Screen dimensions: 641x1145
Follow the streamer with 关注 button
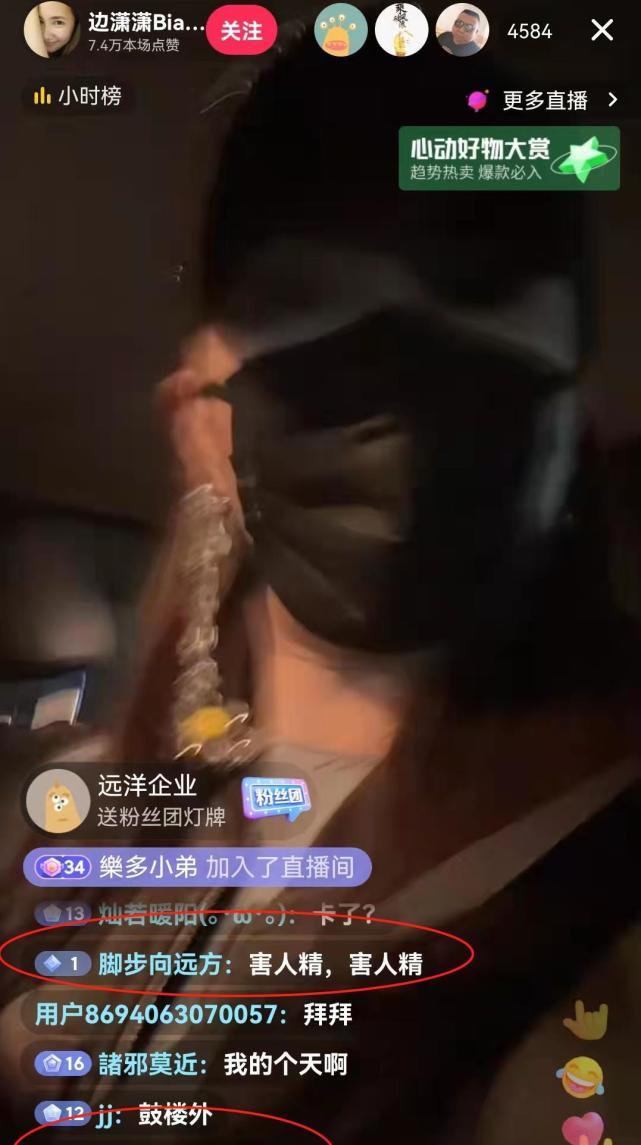pyautogui.click(x=241, y=31)
